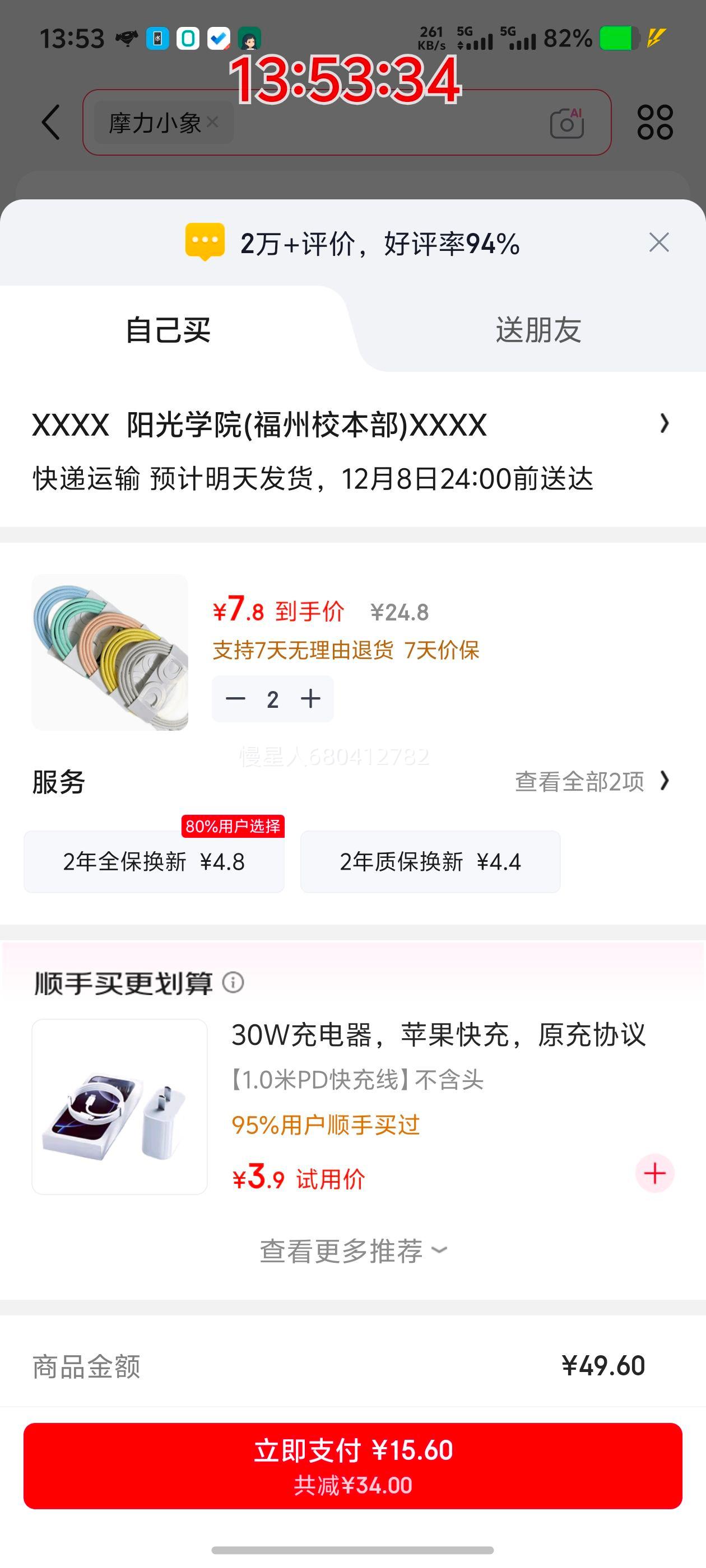This screenshot has height=1568, width=706.
Task: Close the purchase sheet
Action: point(658,243)
